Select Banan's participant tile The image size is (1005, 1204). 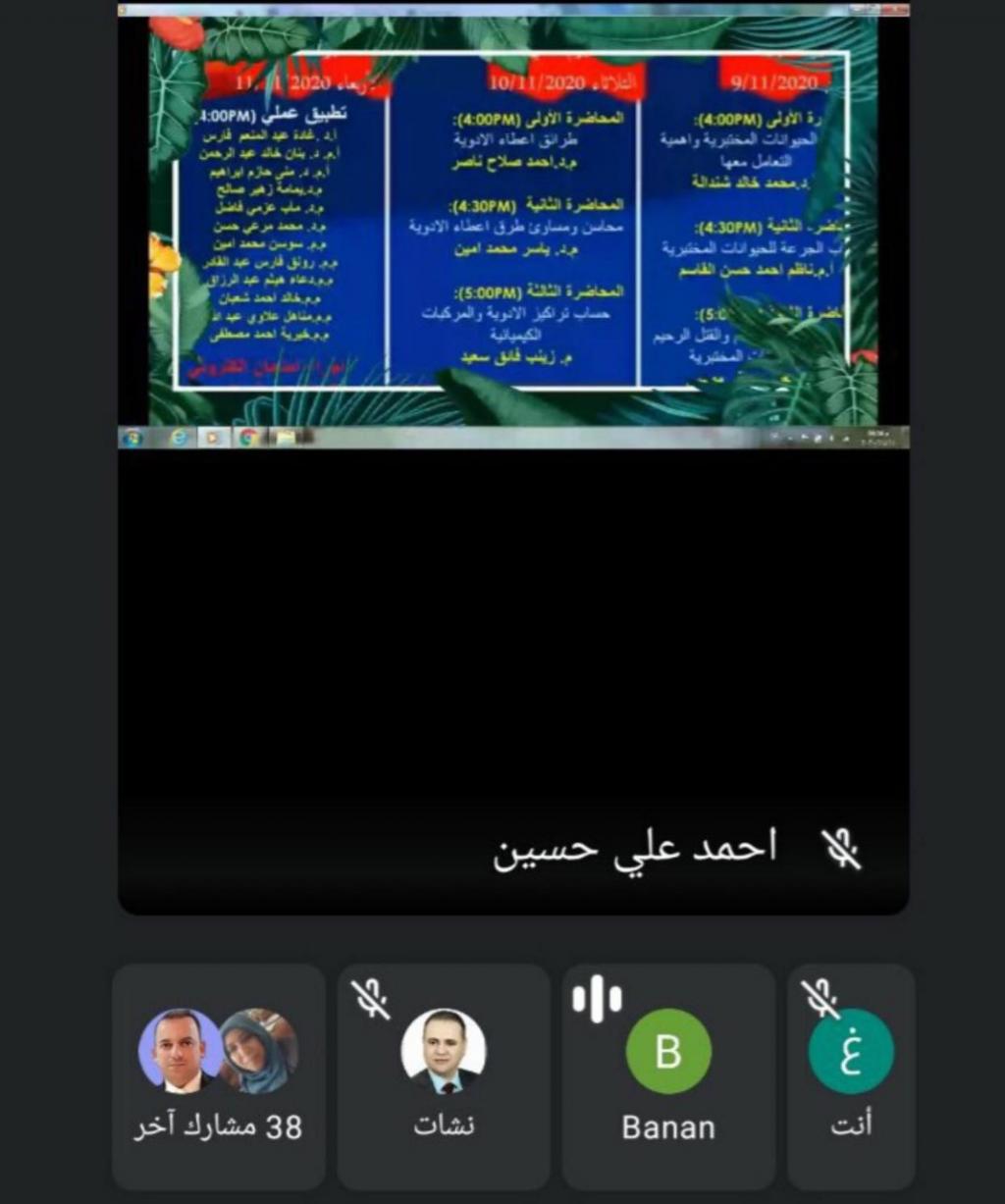(667, 1076)
